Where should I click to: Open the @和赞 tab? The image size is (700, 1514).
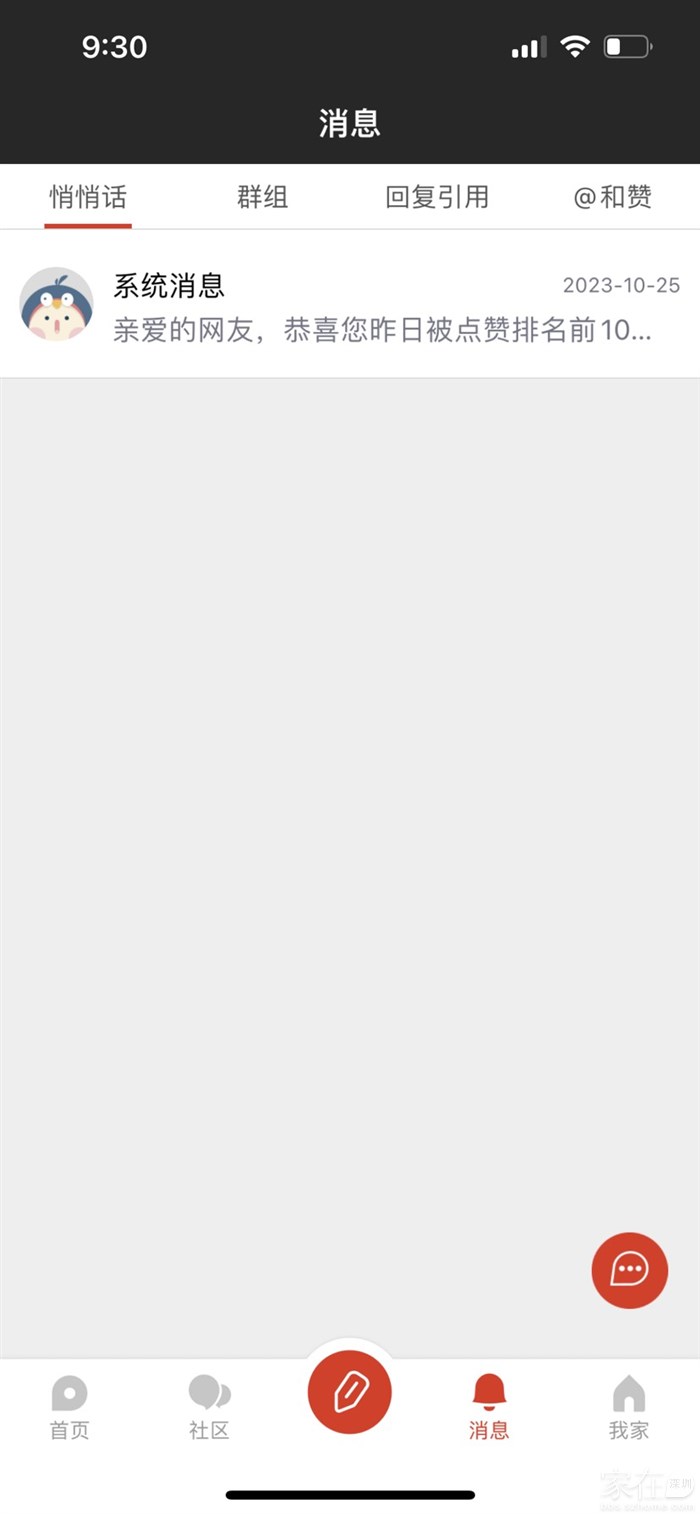pos(612,197)
